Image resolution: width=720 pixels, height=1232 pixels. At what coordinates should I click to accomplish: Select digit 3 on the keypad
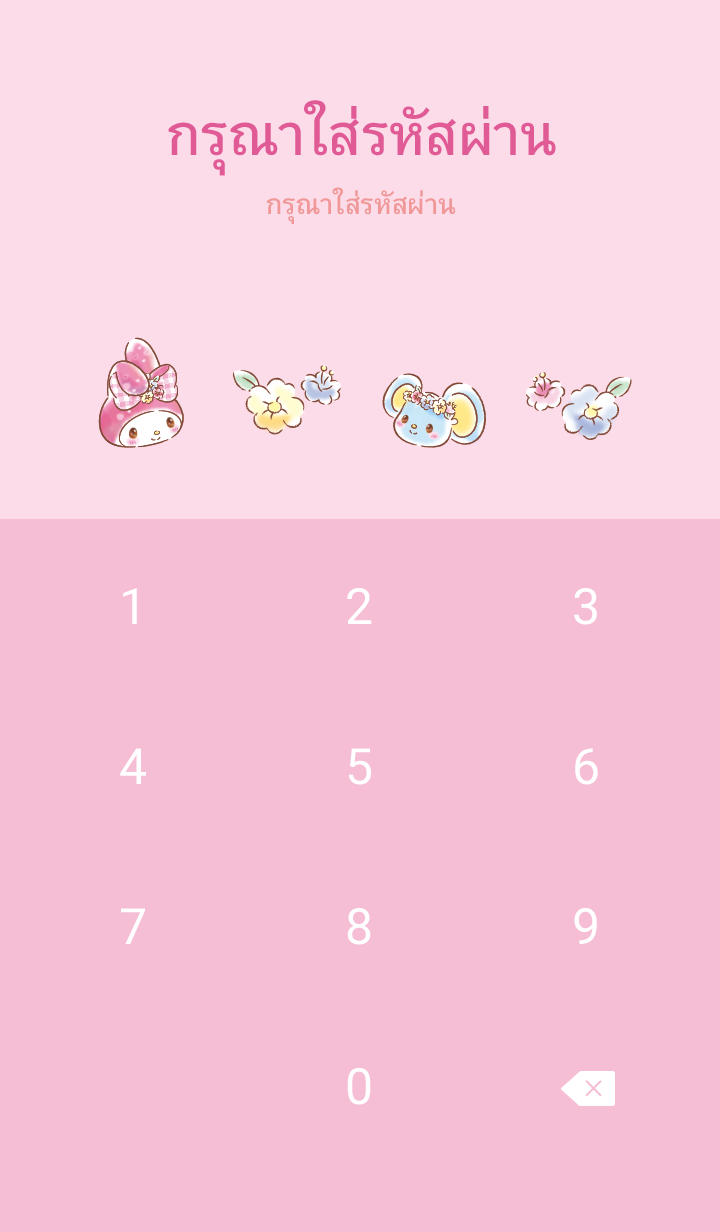pyautogui.click(x=585, y=607)
